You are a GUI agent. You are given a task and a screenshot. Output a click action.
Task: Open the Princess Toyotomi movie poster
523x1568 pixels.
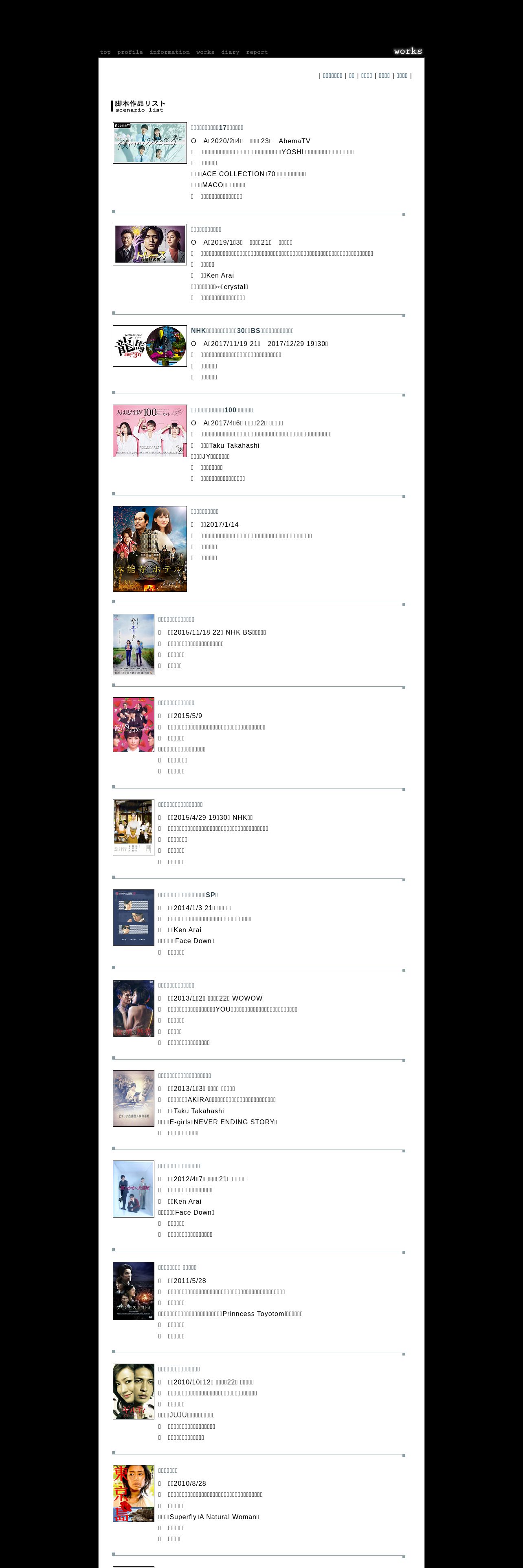[133, 1291]
